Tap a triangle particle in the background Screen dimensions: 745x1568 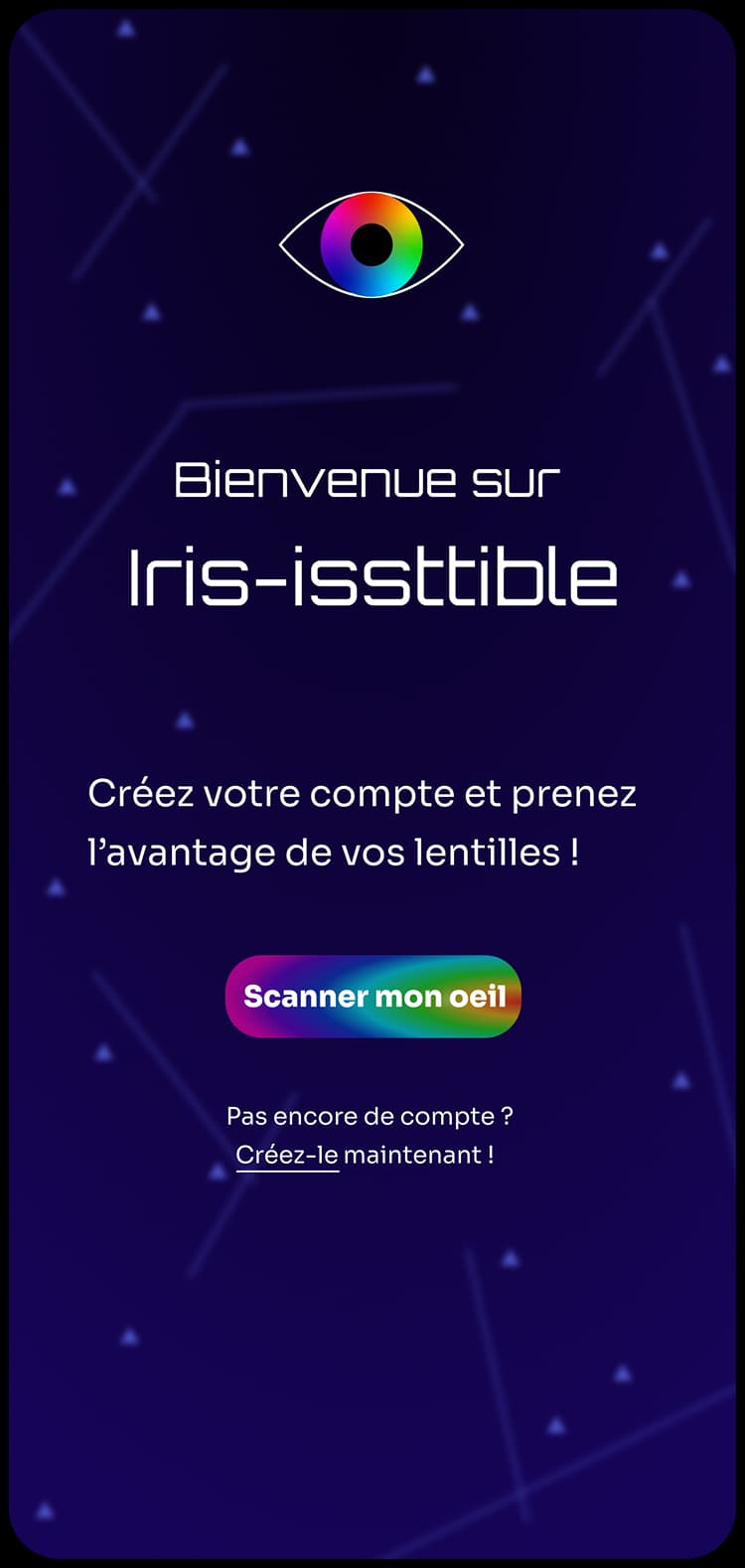point(239,147)
